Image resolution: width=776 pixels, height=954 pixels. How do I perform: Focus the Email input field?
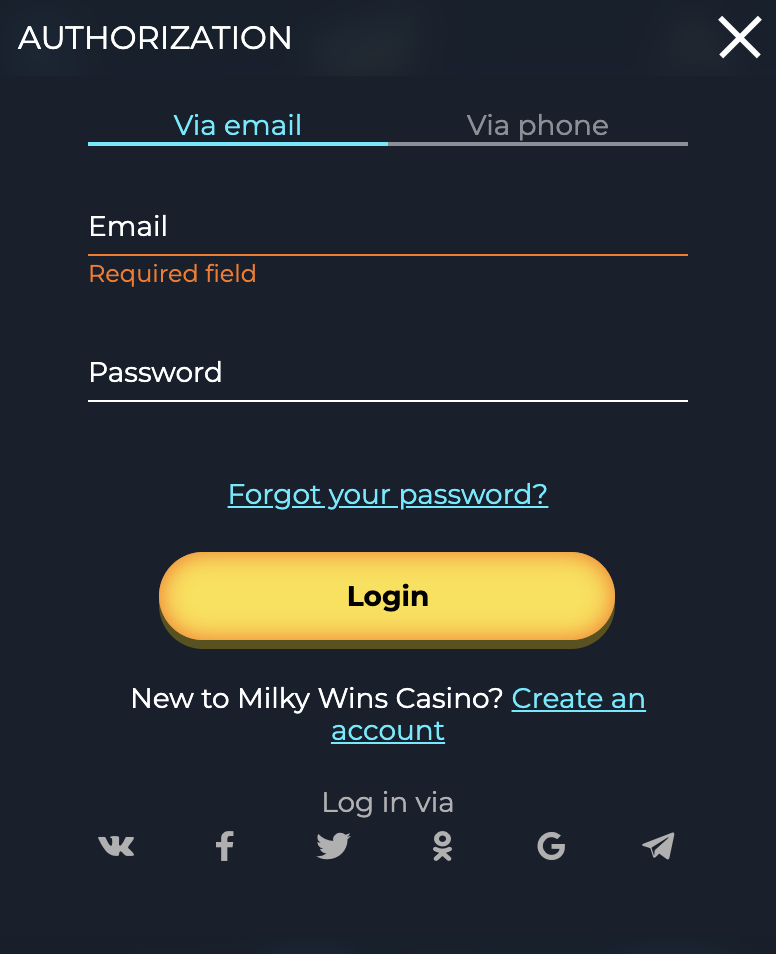pos(388,228)
